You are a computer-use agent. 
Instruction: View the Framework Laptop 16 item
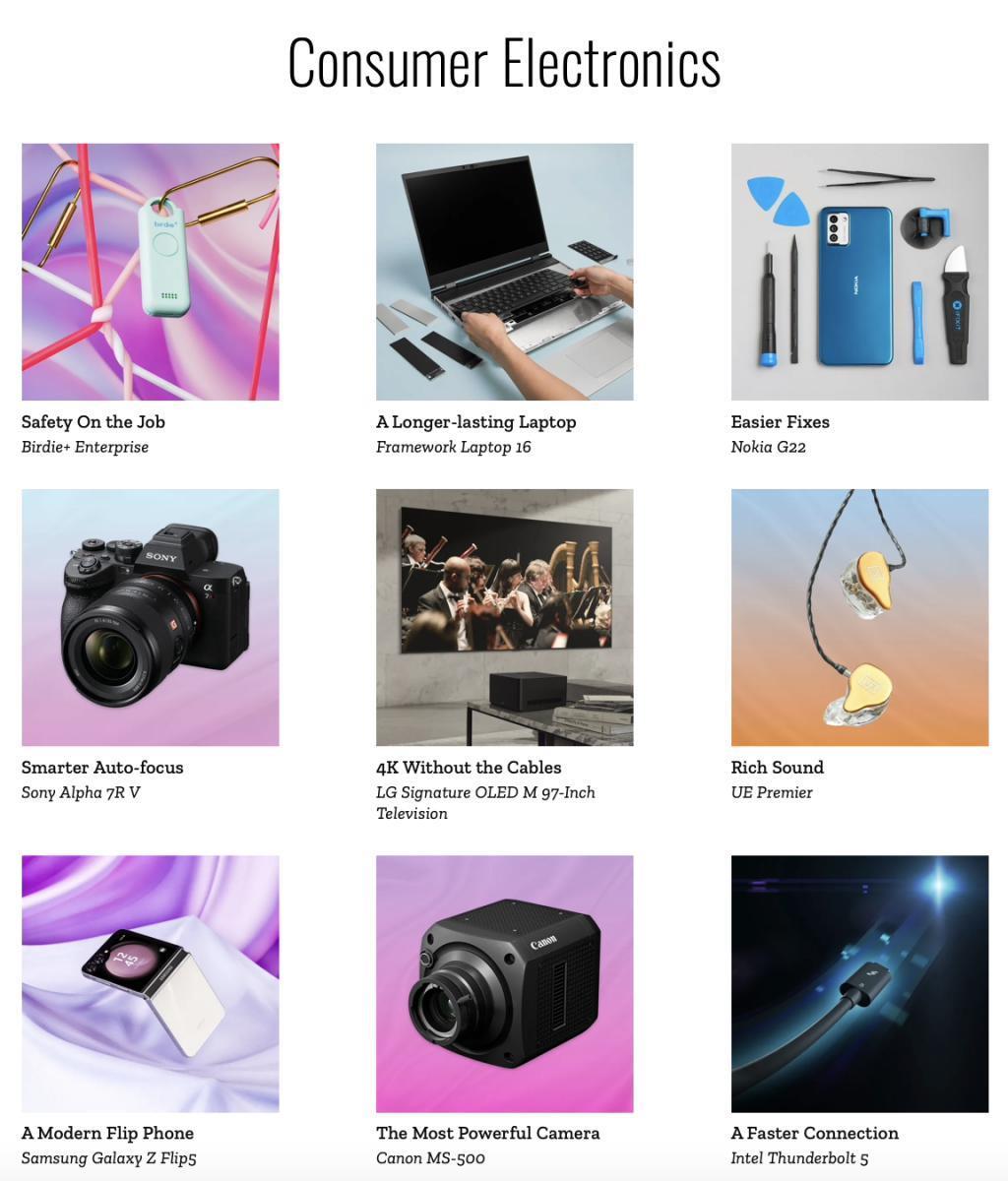[x=504, y=272]
